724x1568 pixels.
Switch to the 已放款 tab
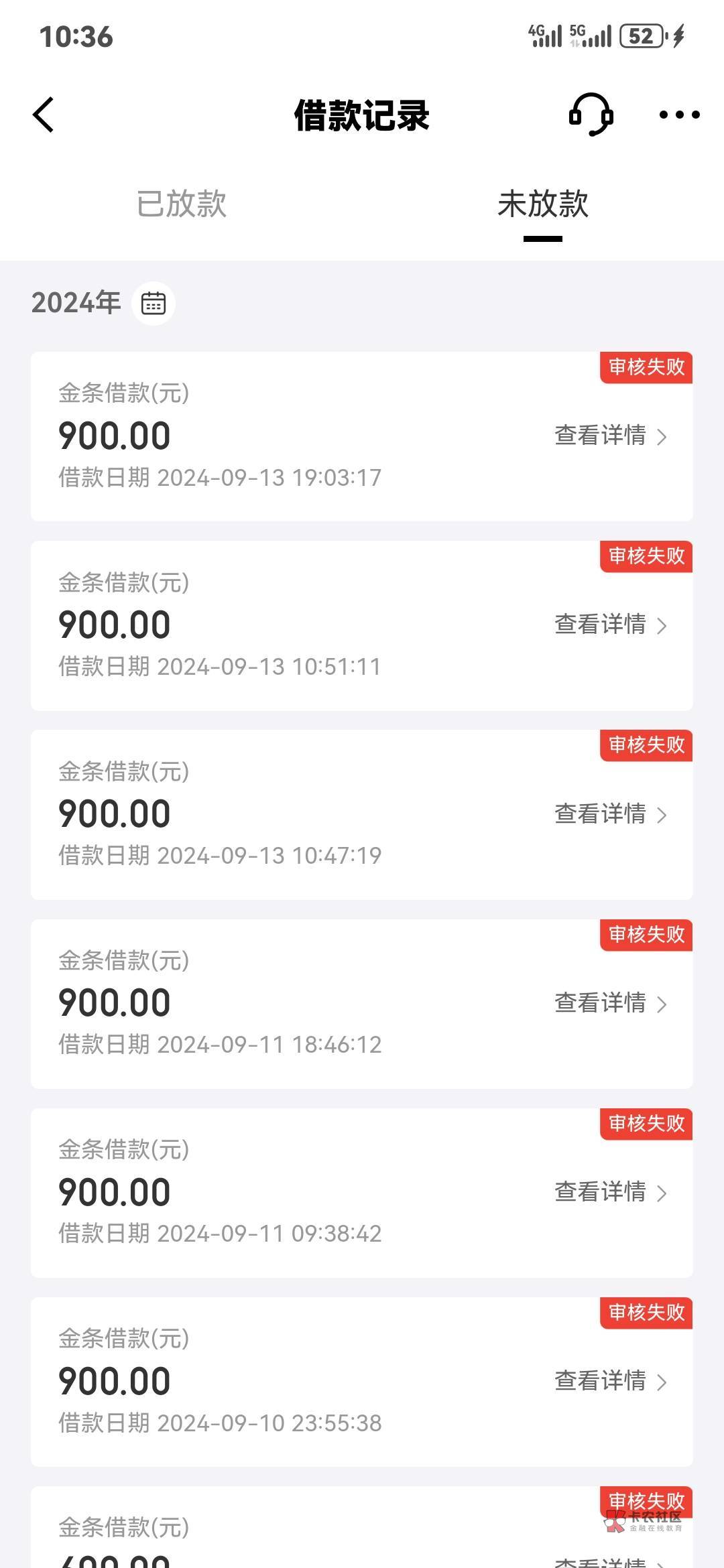(181, 204)
